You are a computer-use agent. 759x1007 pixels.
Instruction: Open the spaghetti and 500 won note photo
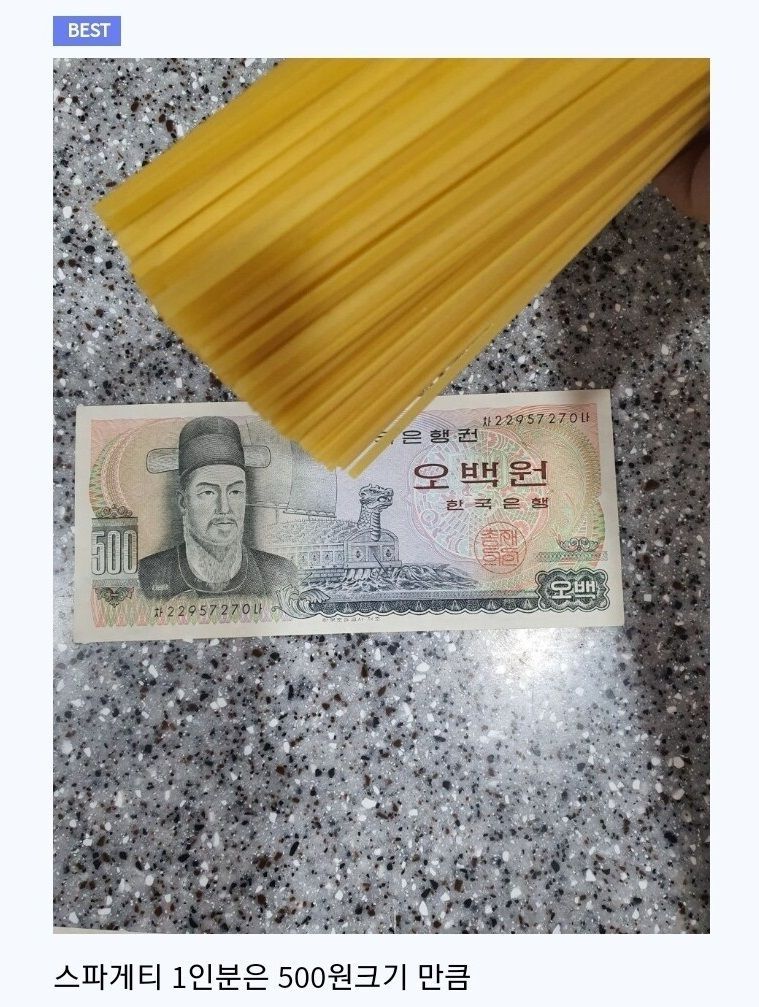tap(380, 495)
